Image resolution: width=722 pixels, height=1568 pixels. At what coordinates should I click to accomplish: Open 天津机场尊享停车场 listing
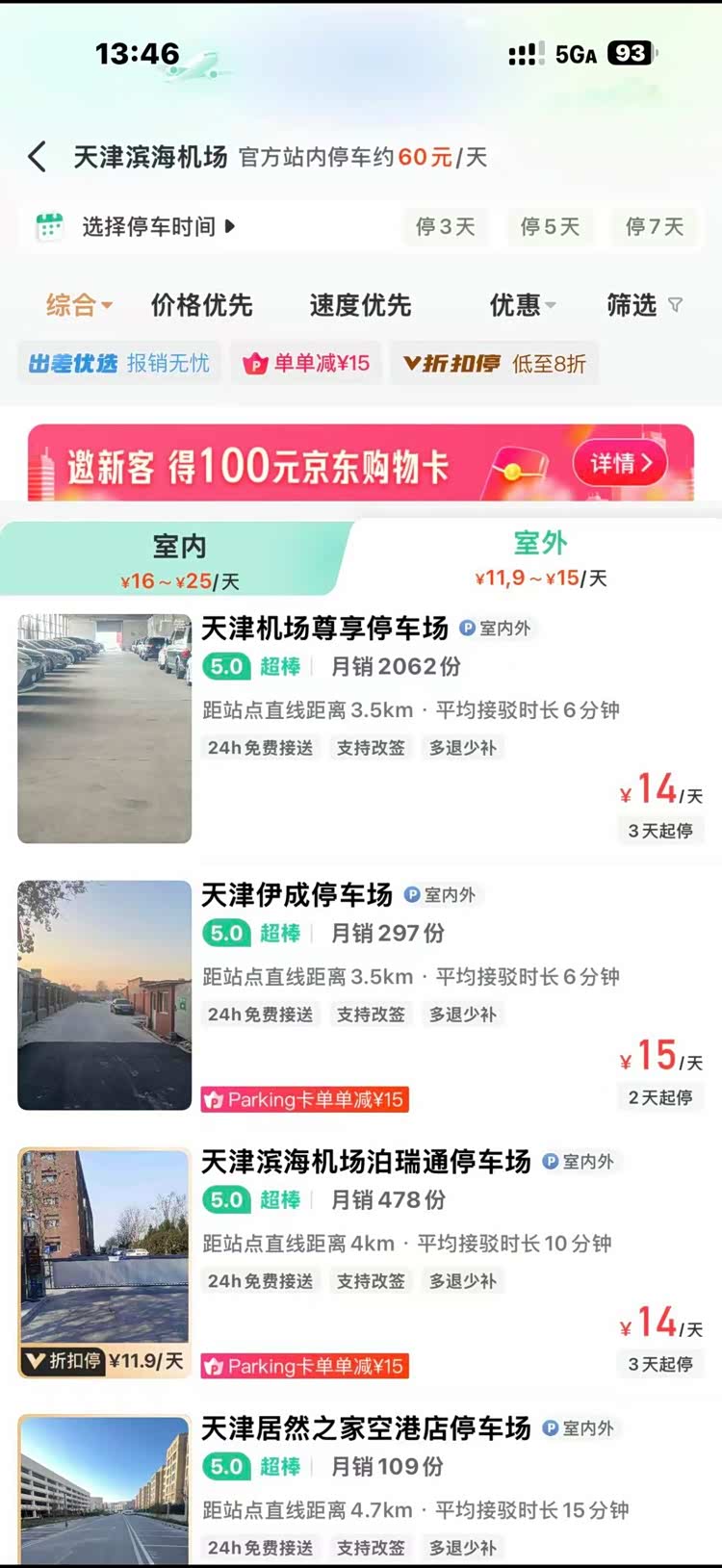[x=324, y=629]
